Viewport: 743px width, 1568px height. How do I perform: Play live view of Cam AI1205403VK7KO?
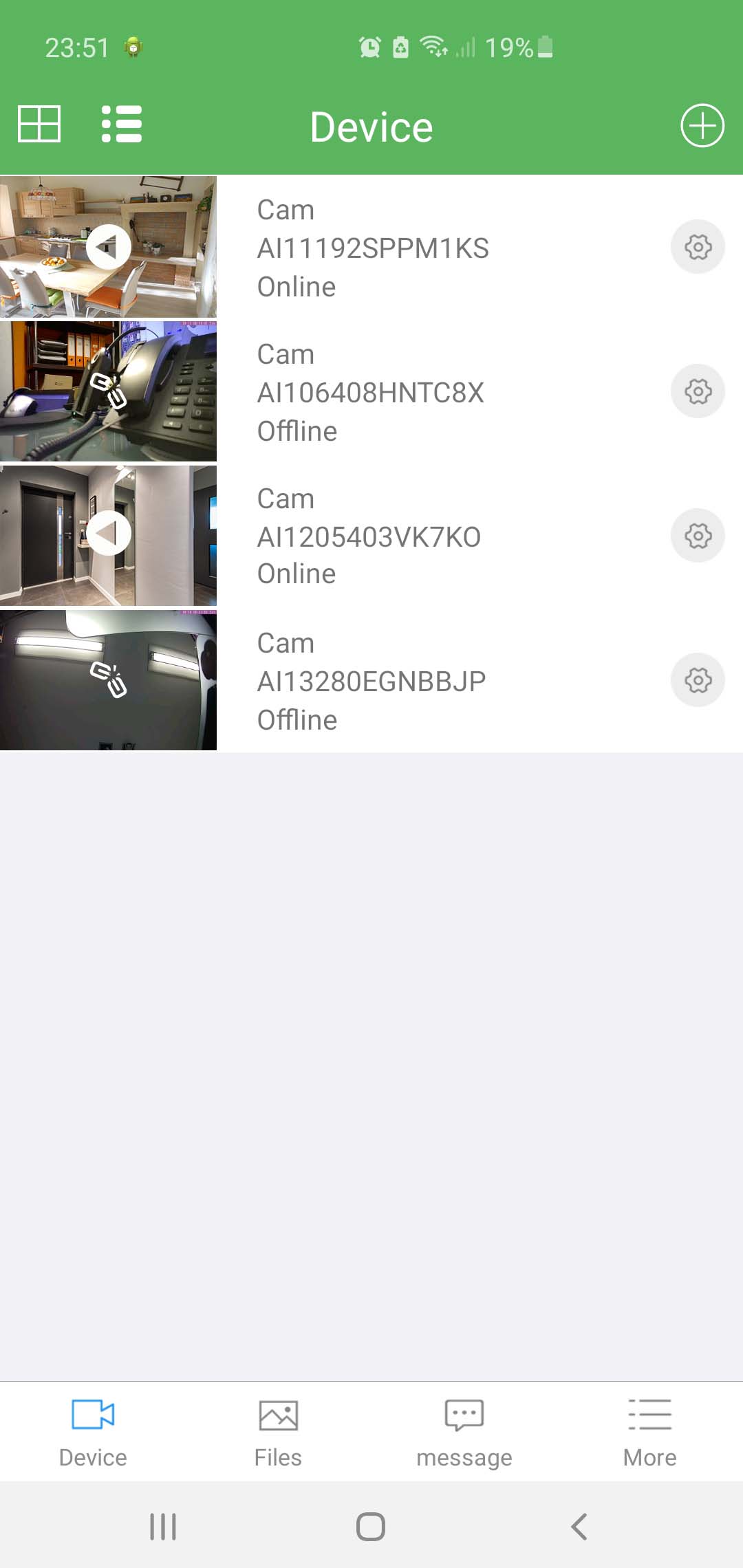coord(109,534)
